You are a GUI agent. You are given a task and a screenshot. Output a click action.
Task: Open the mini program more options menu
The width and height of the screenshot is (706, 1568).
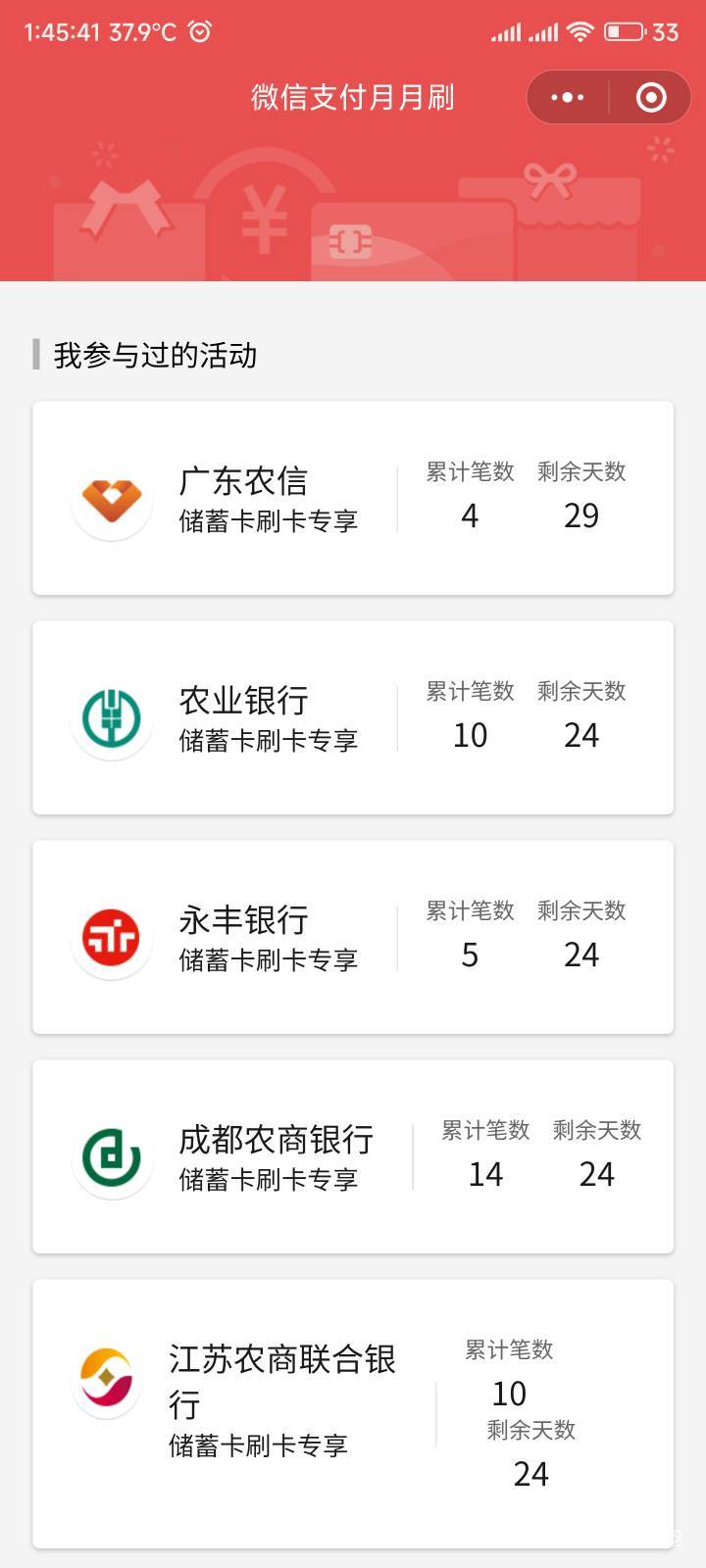click(x=568, y=97)
